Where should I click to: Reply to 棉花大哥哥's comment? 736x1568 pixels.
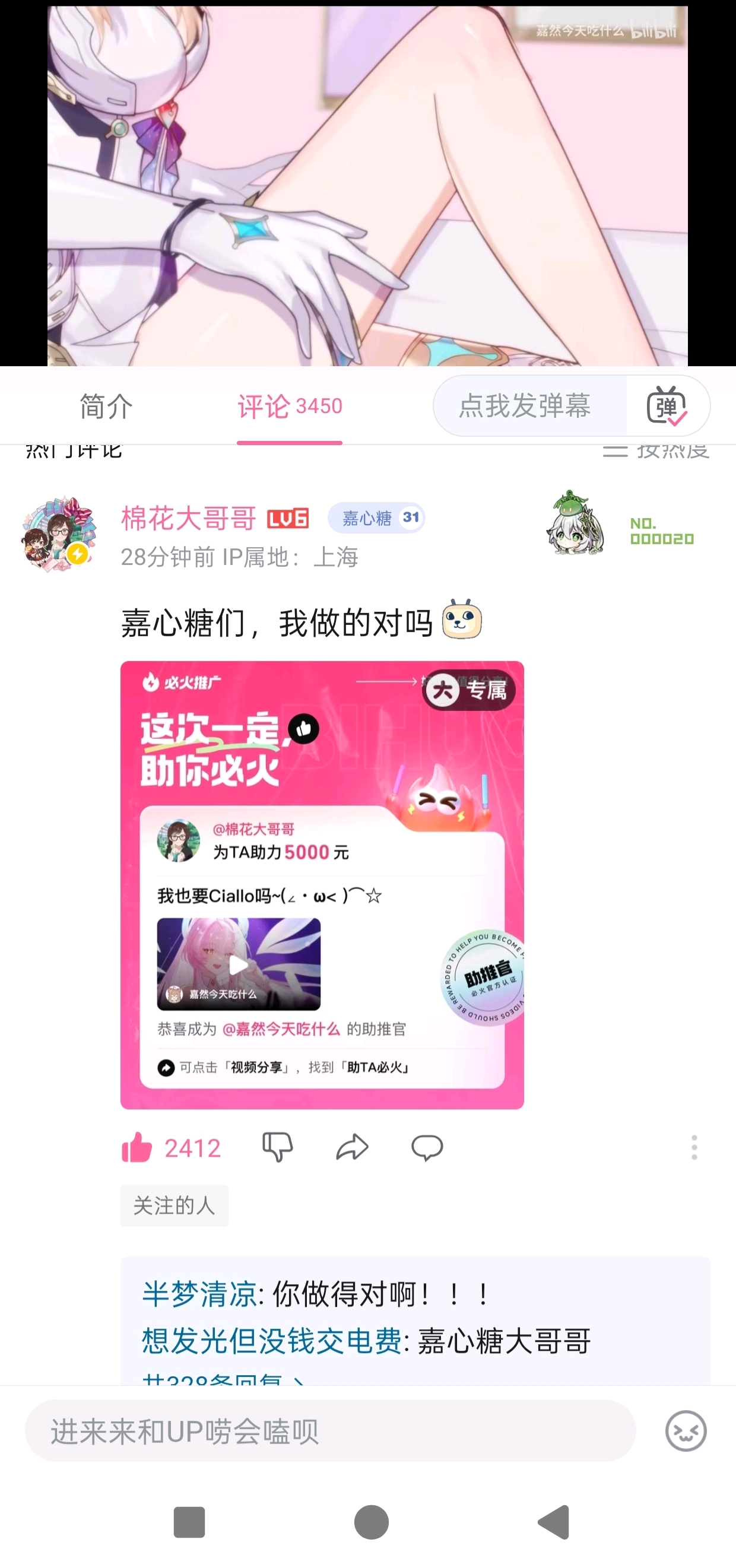(427, 1148)
